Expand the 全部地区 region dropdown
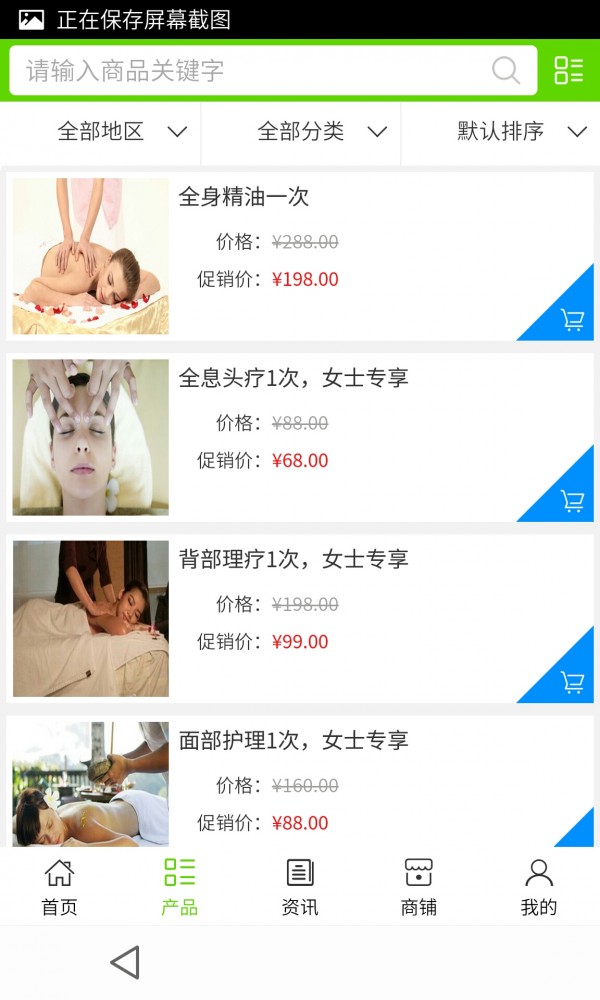 pos(122,131)
